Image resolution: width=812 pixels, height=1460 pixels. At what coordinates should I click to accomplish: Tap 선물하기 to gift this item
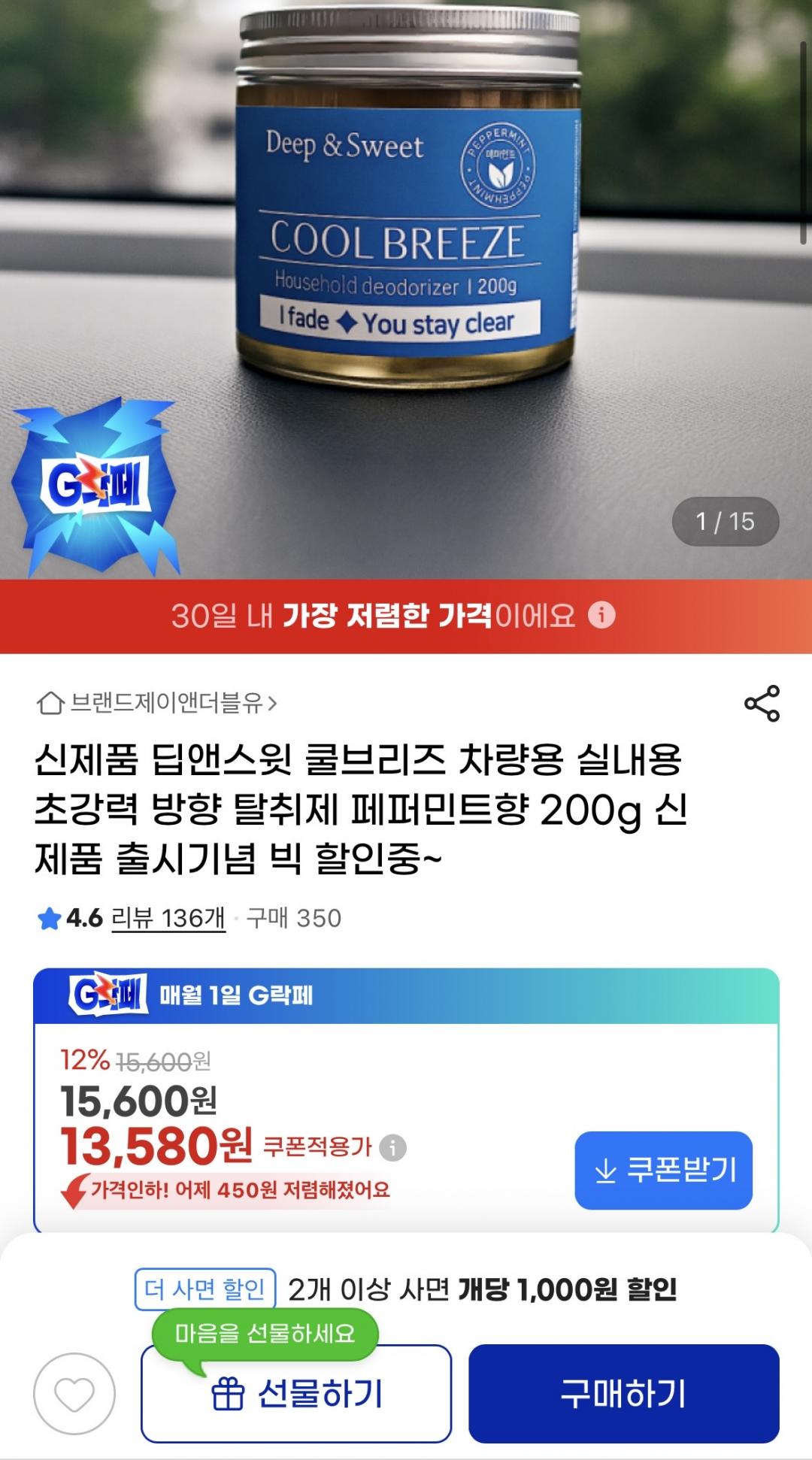pyautogui.click(x=296, y=1393)
